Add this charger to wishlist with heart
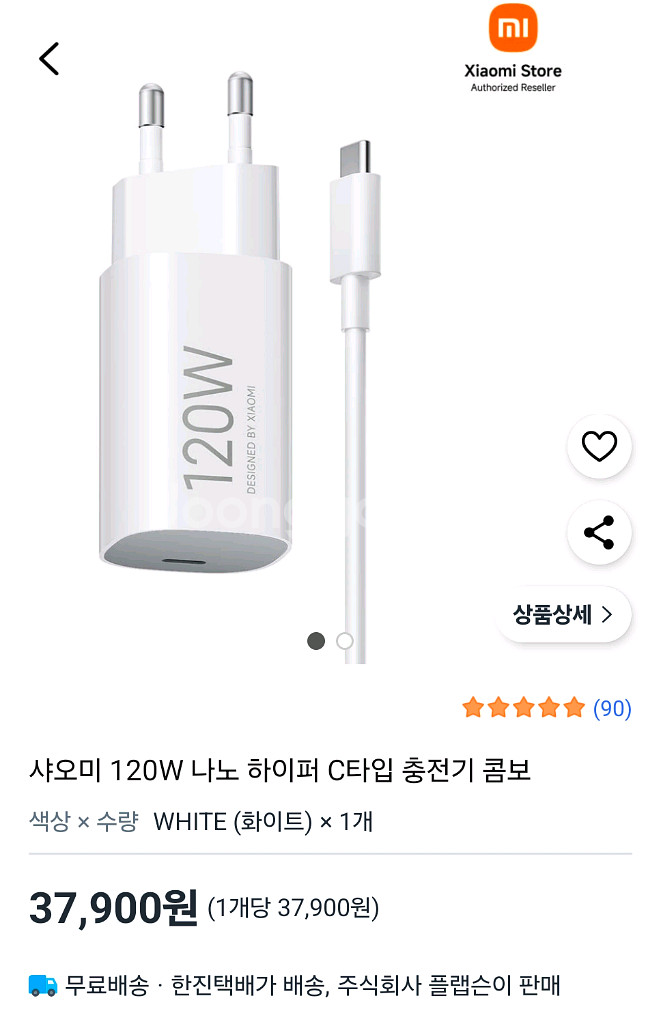The height and width of the screenshot is (1024, 661). click(599, 446)
